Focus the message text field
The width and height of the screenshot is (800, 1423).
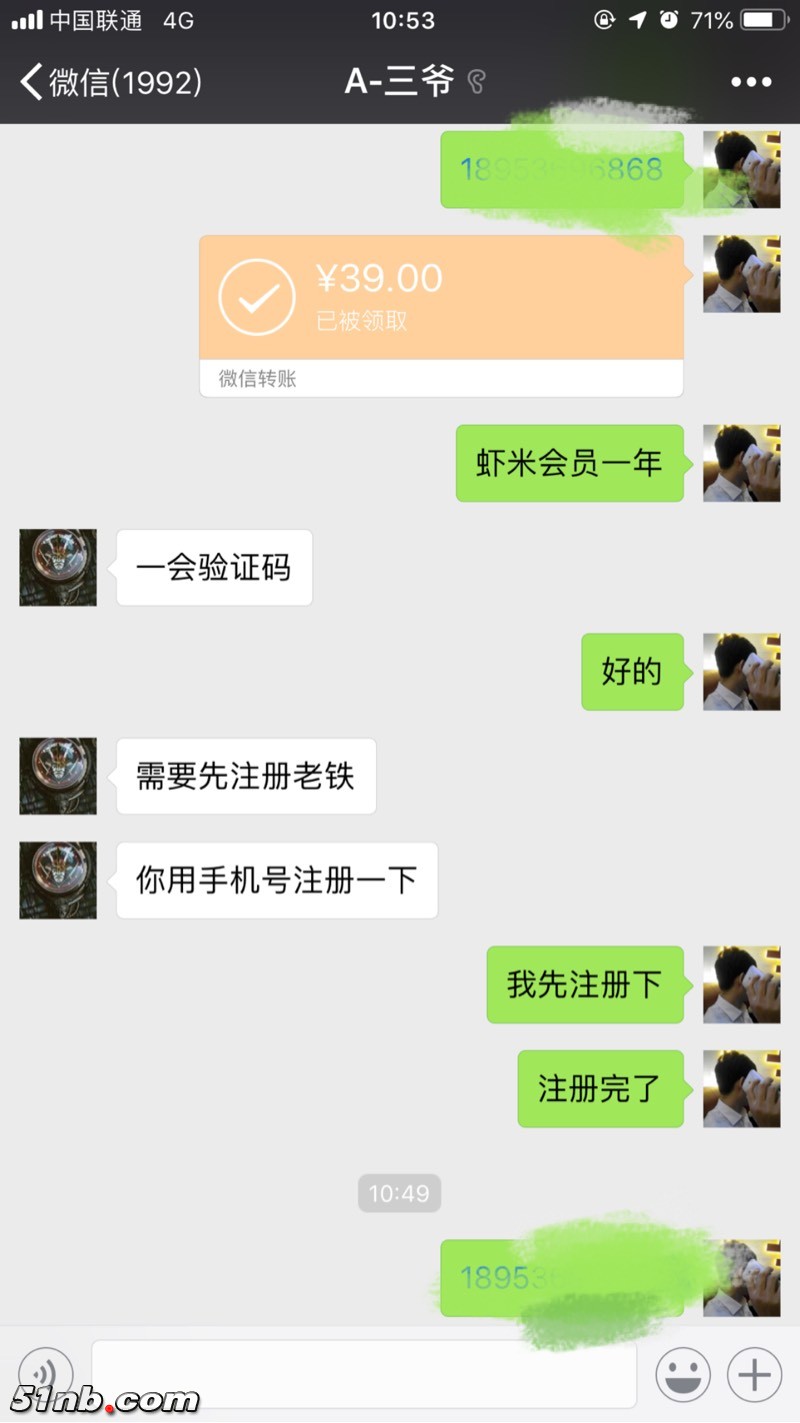pos(364,1374)
